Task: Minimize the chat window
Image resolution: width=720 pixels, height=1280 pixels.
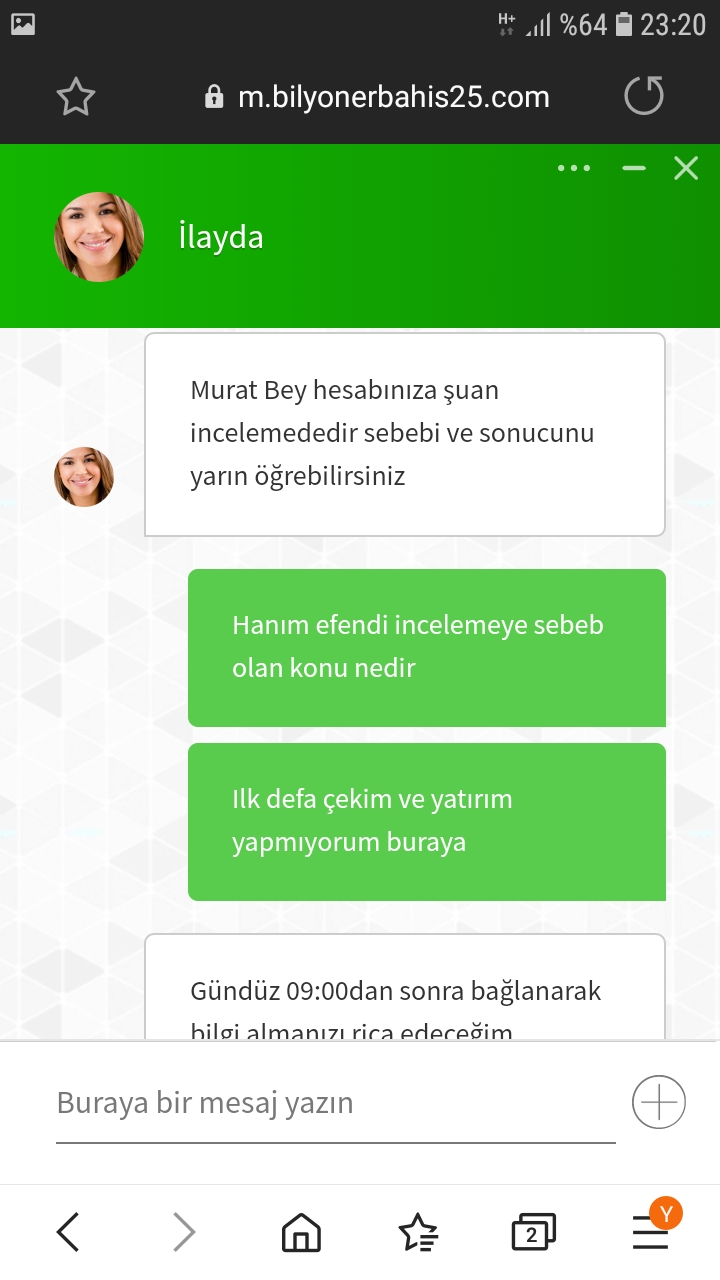Action: click(x=634, y=168)
